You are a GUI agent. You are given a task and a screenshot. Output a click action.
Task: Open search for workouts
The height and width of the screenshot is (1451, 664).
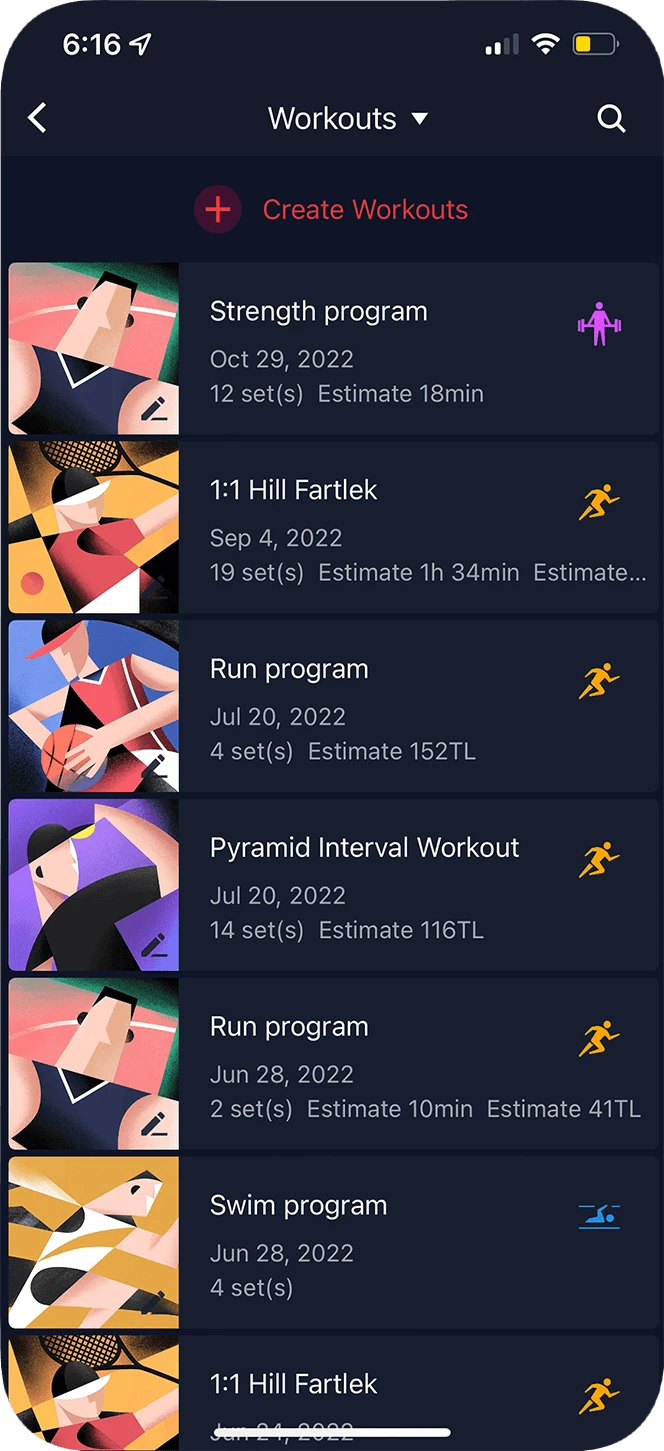pos(611,119)
